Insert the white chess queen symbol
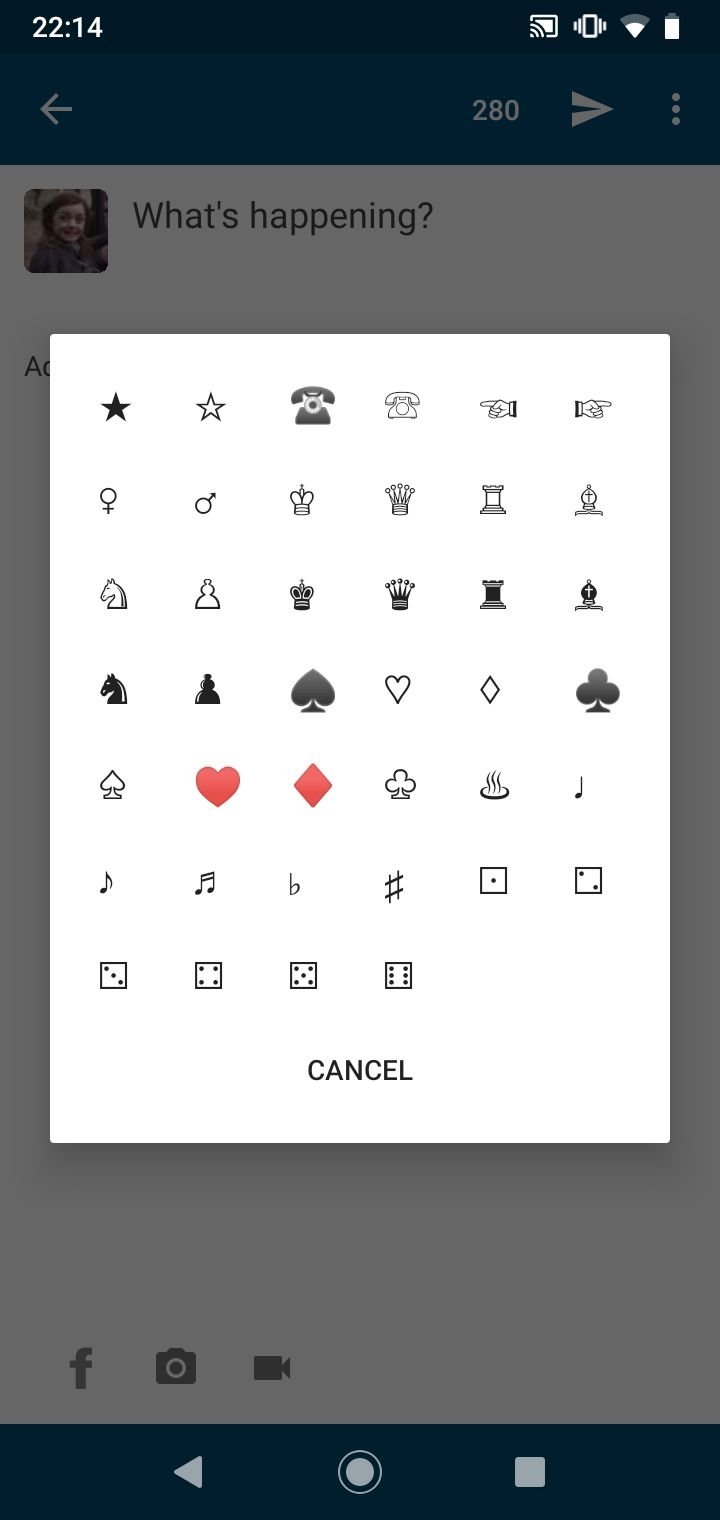 click(x=399, y=499)
